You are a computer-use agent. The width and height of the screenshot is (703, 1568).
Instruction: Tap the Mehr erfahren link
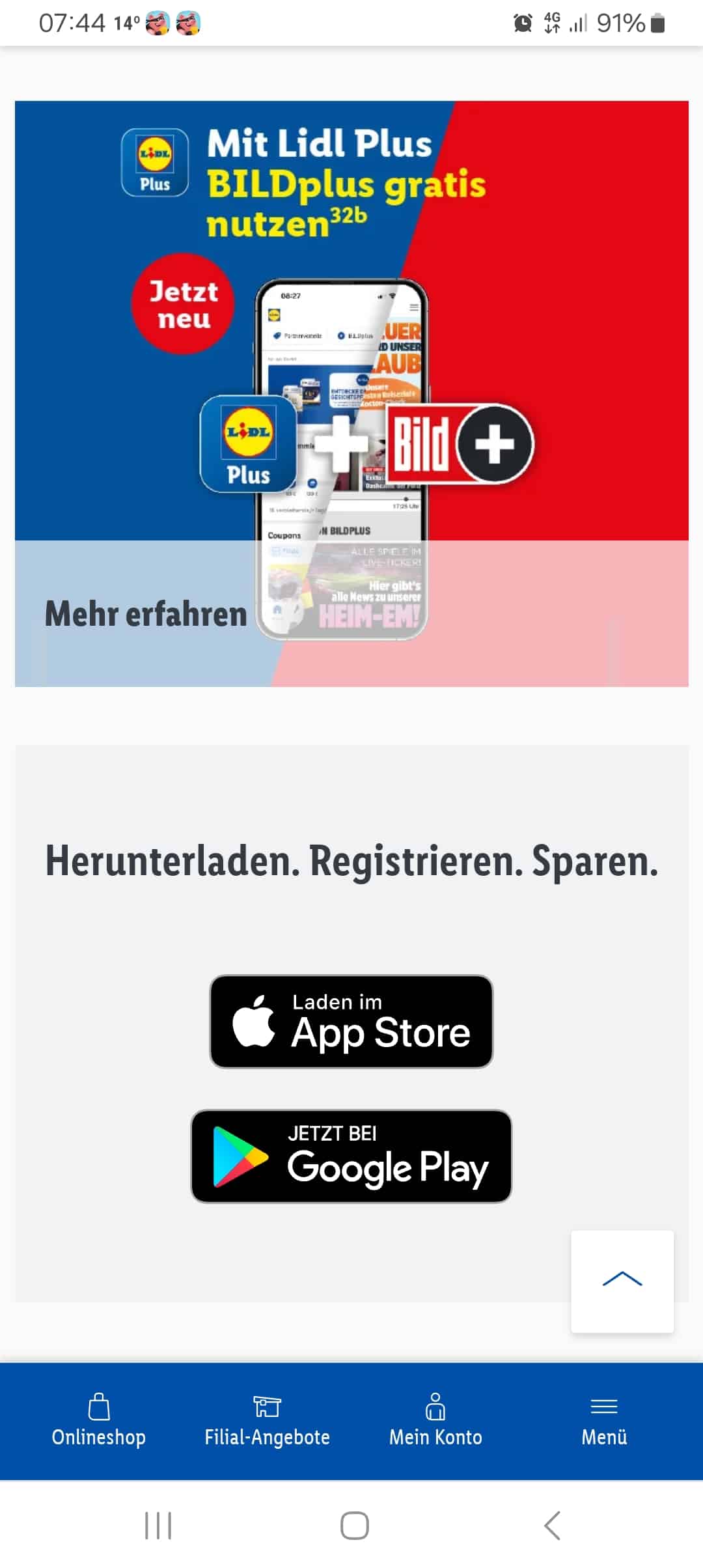[146, 613]
